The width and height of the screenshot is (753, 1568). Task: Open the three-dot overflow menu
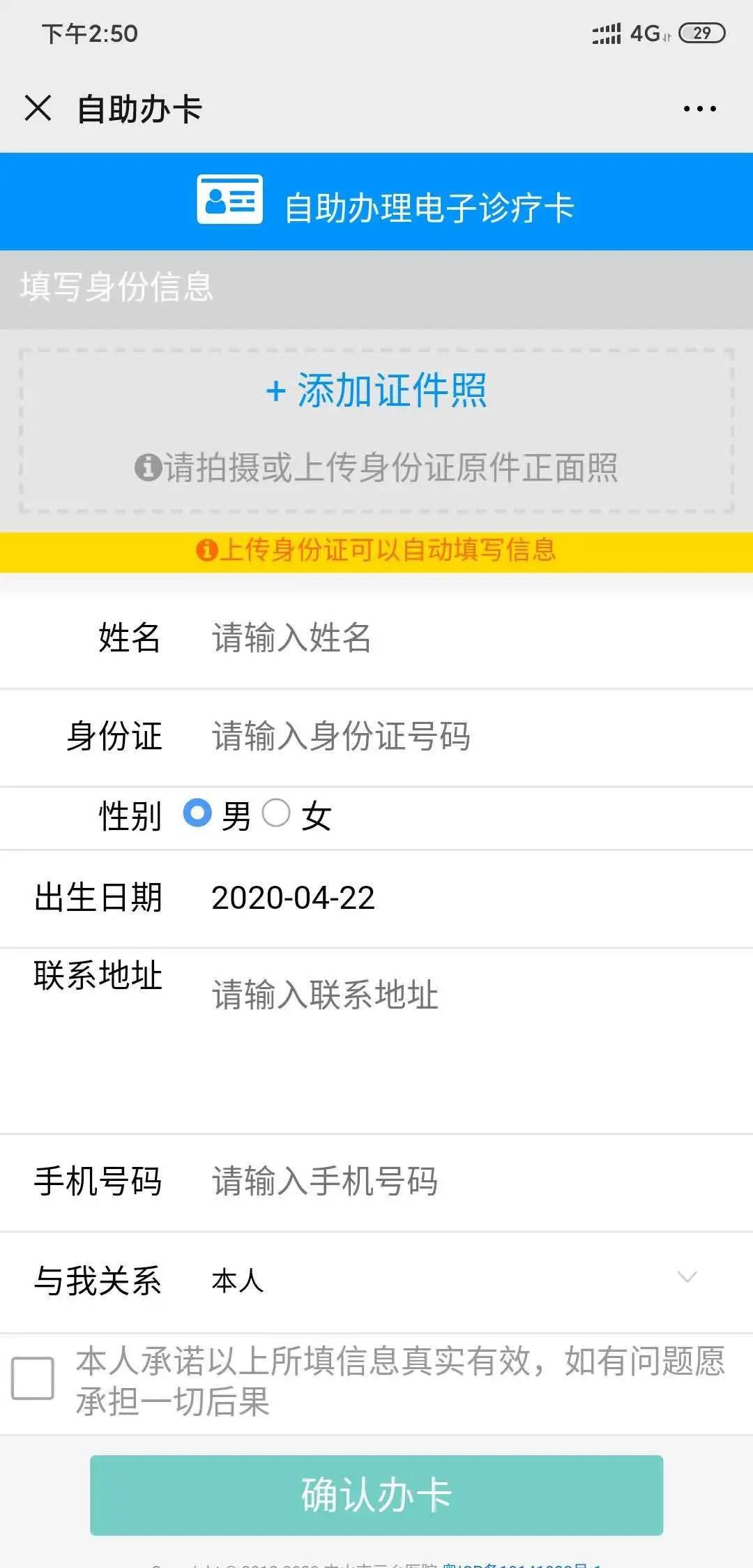pyautogui.click(x=699, y=109)
